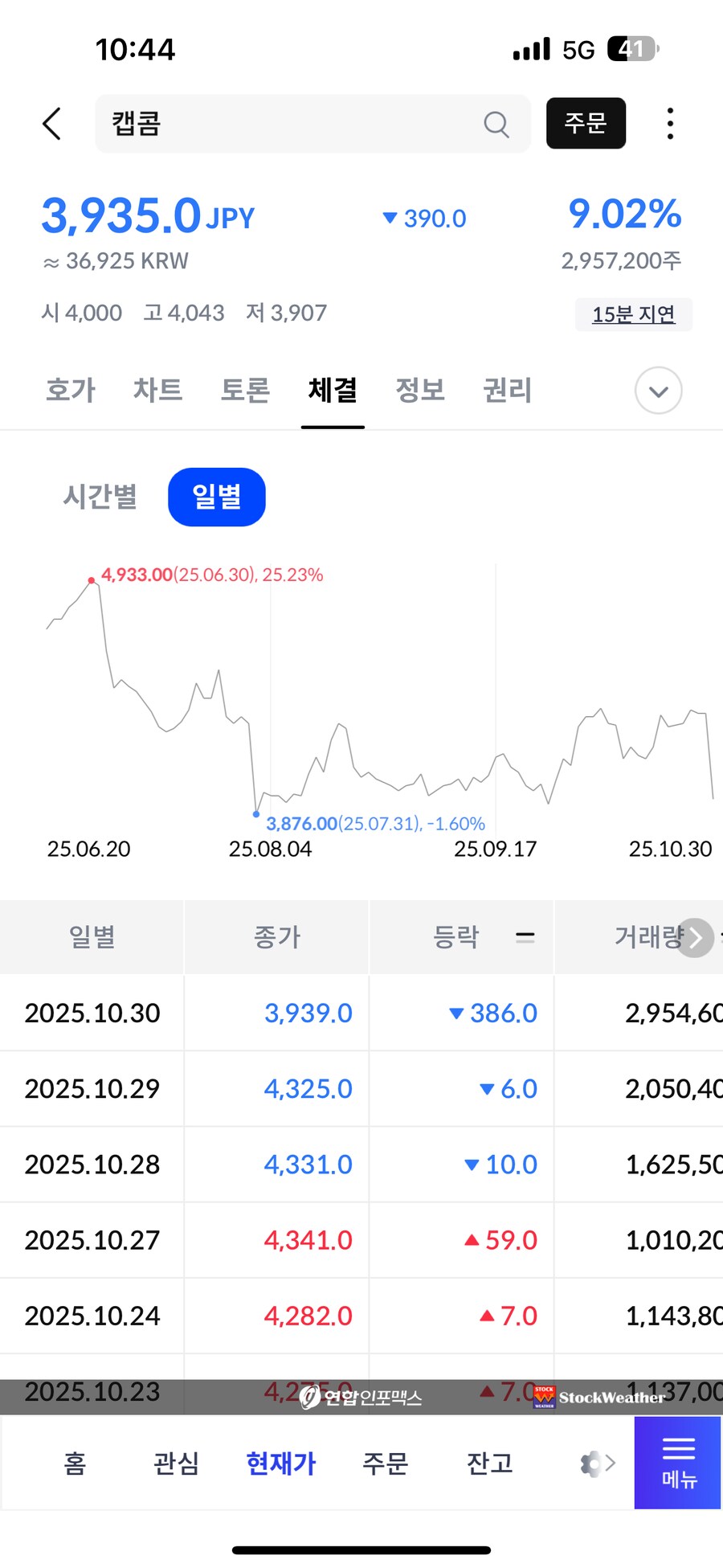Switch to the 차트 chart tab
723x1568 pixels.
pyautogui.click(x=157, y=390)
